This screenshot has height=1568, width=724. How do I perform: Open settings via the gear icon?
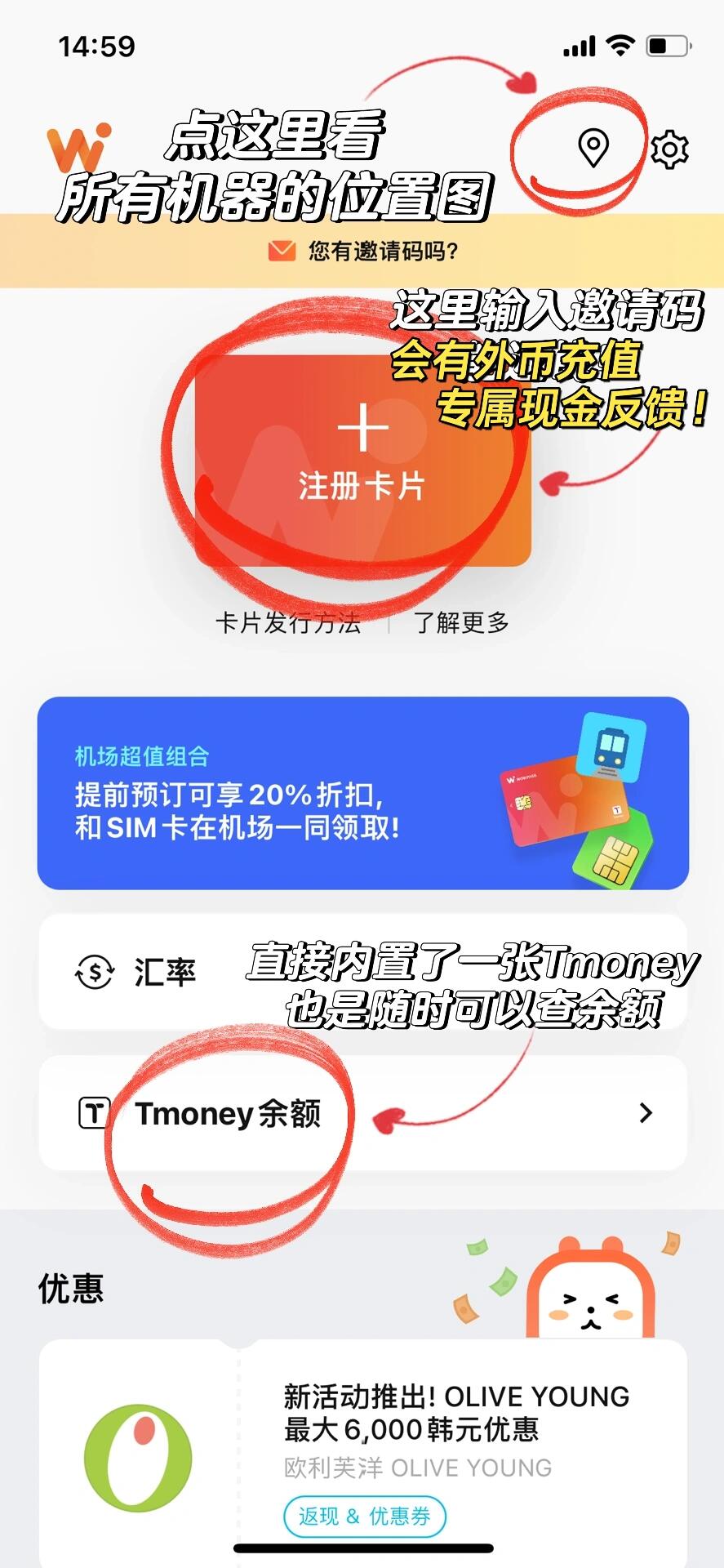669,149
